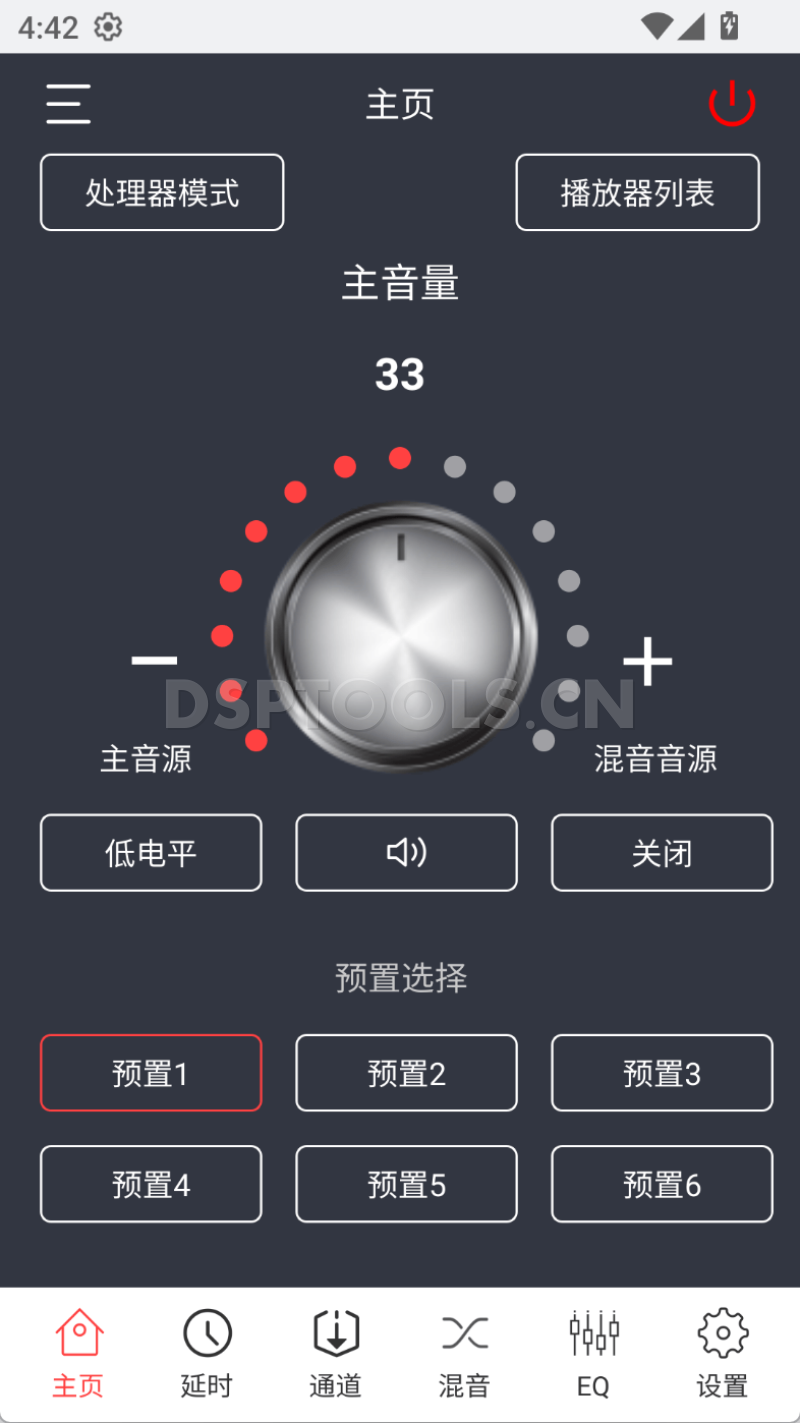This screenshot has width=800, height=1423.
Task: Click the 处理器模式 button
Action: pos(161,192)
